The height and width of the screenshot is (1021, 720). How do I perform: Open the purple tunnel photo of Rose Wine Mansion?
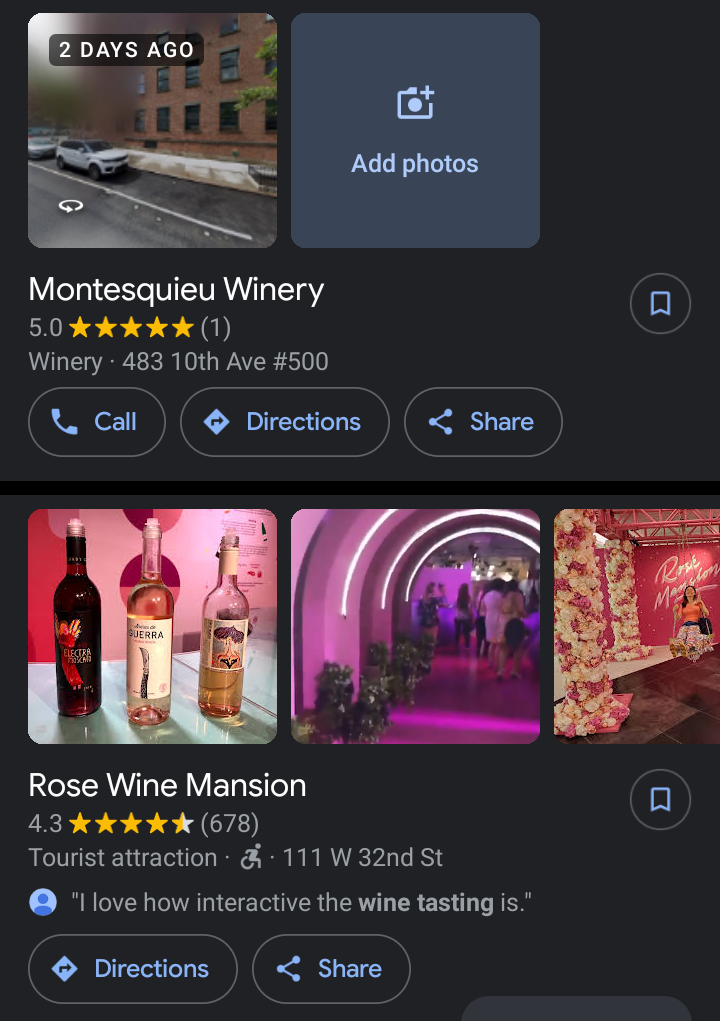pyautogui.click(x=415, y=627)
